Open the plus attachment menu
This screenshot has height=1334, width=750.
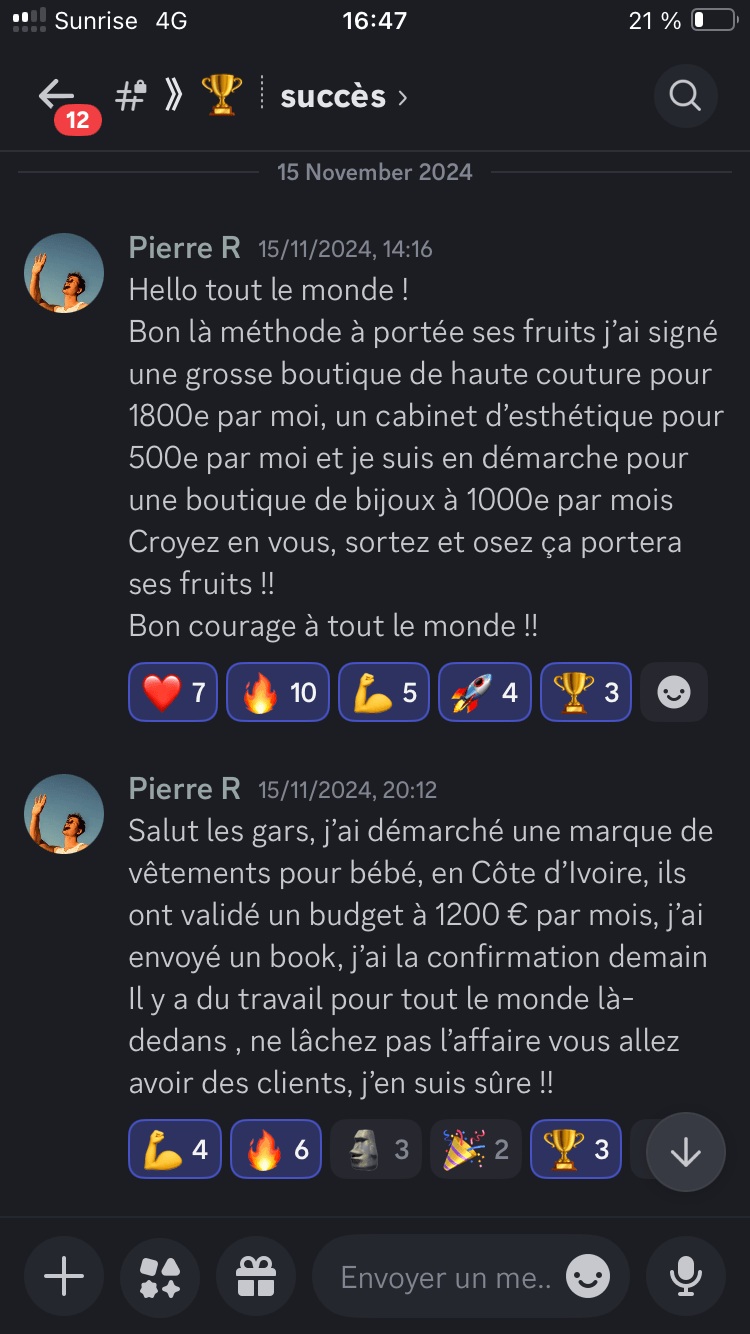[64, 1276]
